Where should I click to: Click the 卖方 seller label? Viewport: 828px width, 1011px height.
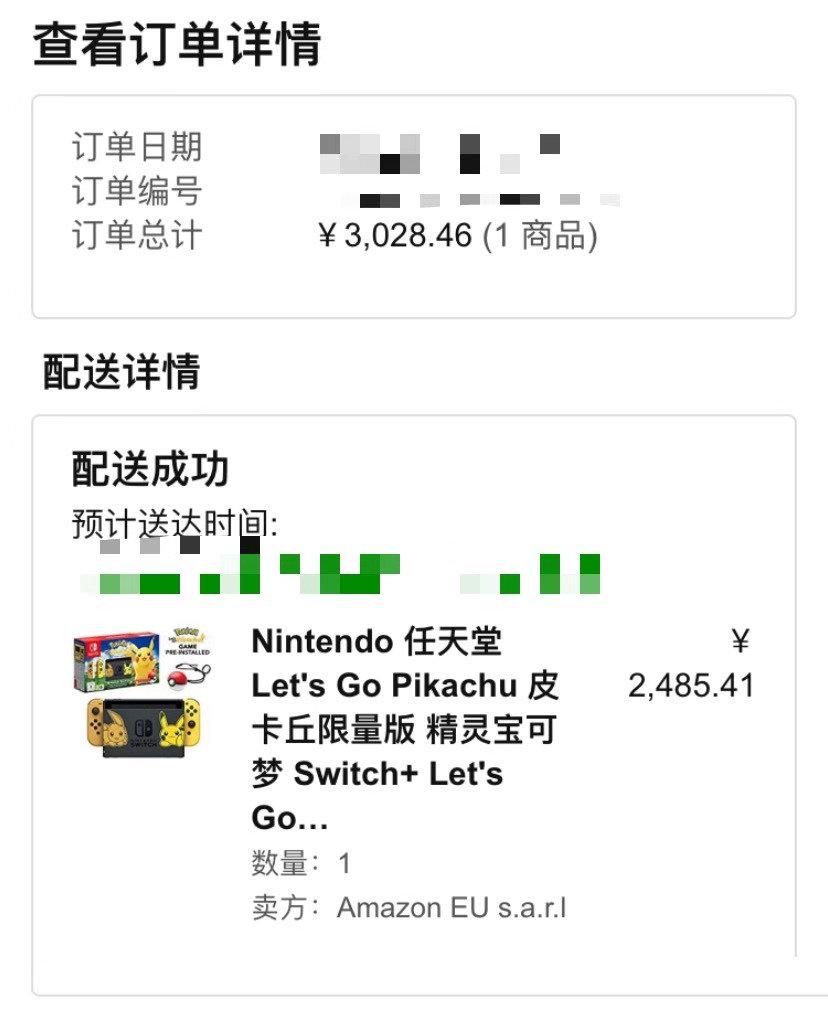pyautogui.click(x=290, y=908)
